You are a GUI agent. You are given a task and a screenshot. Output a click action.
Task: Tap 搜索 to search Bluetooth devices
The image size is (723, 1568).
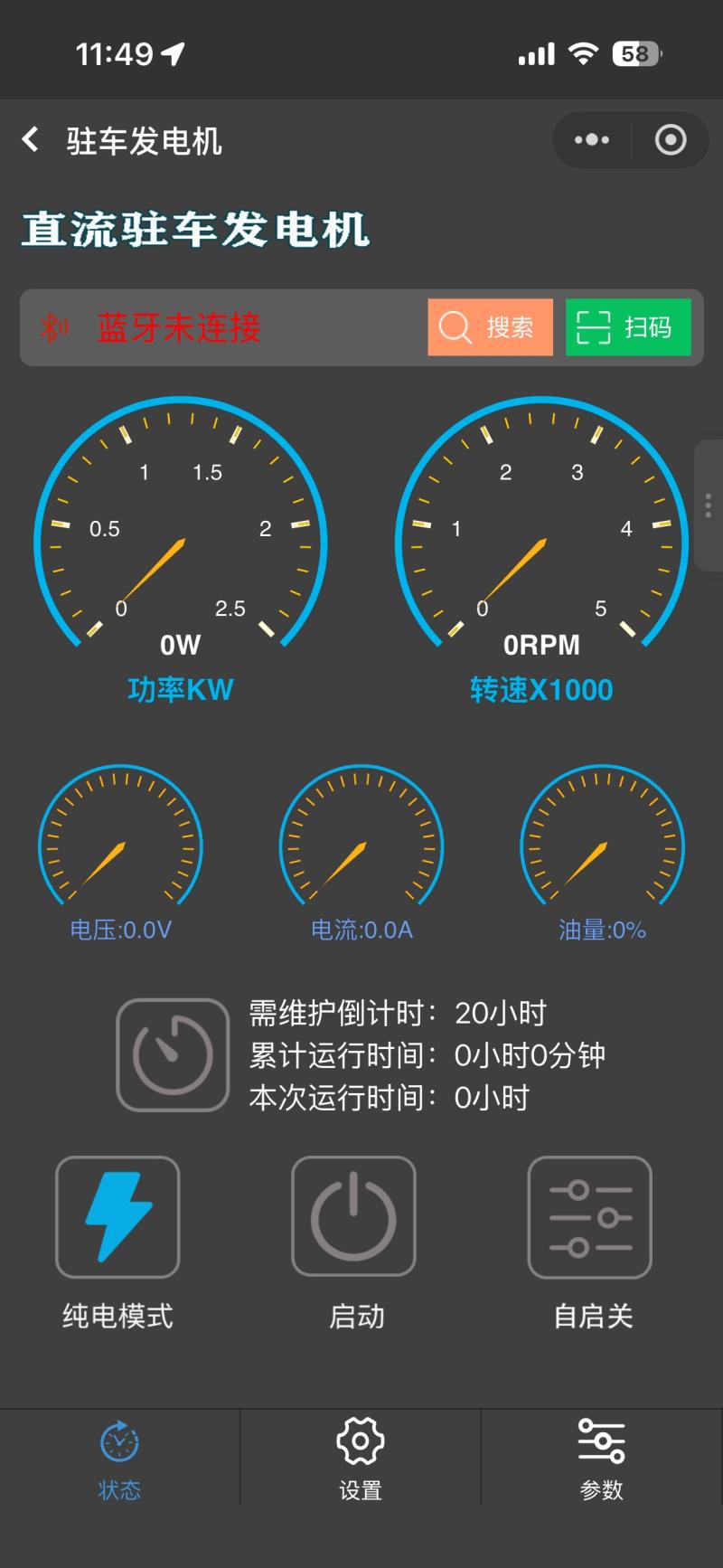tap(491, 327)
